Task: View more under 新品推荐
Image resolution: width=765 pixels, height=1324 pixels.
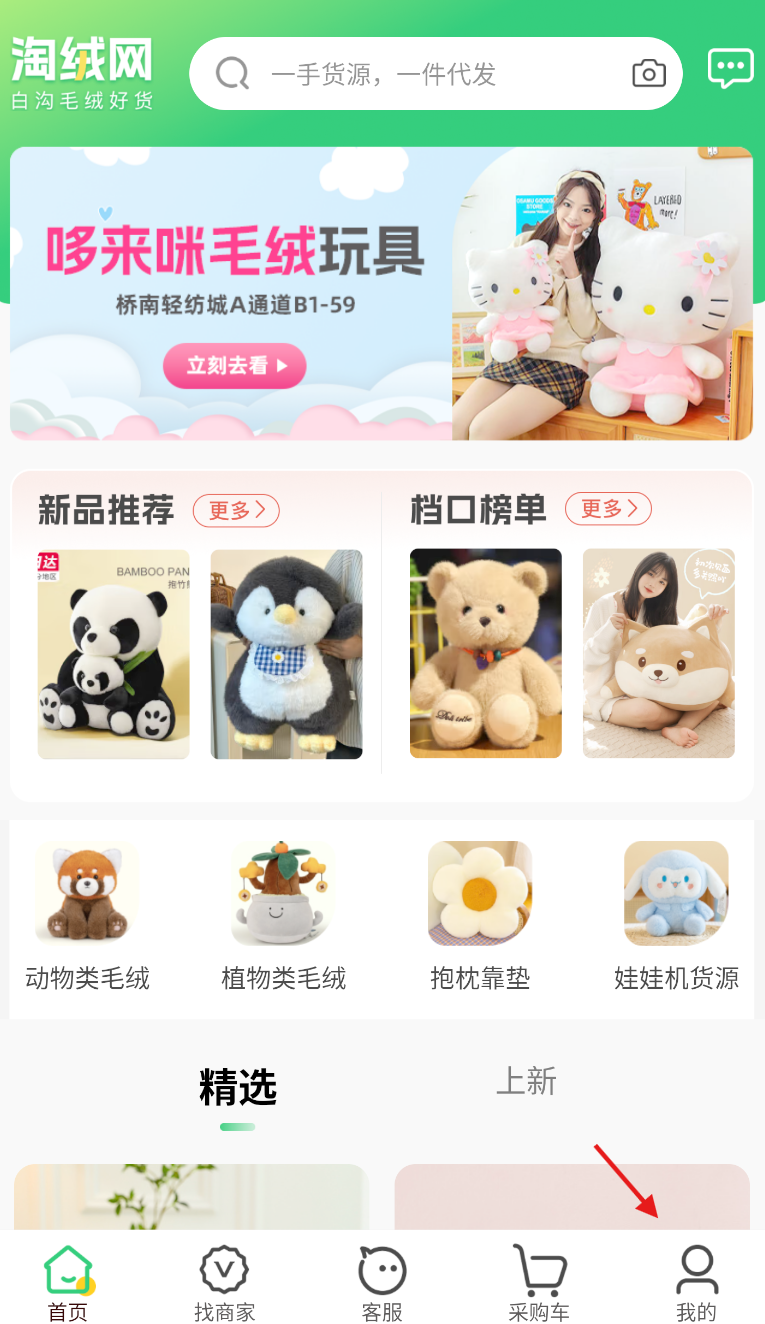Action: (236, 510)
